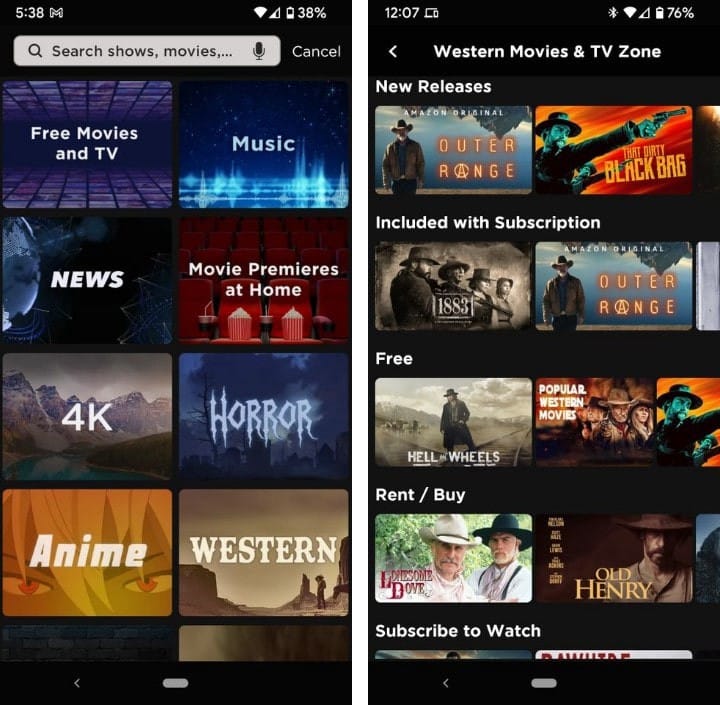This screenshot has height=705, width=720.
Task: Open the Western category
Action: (264, 553)
